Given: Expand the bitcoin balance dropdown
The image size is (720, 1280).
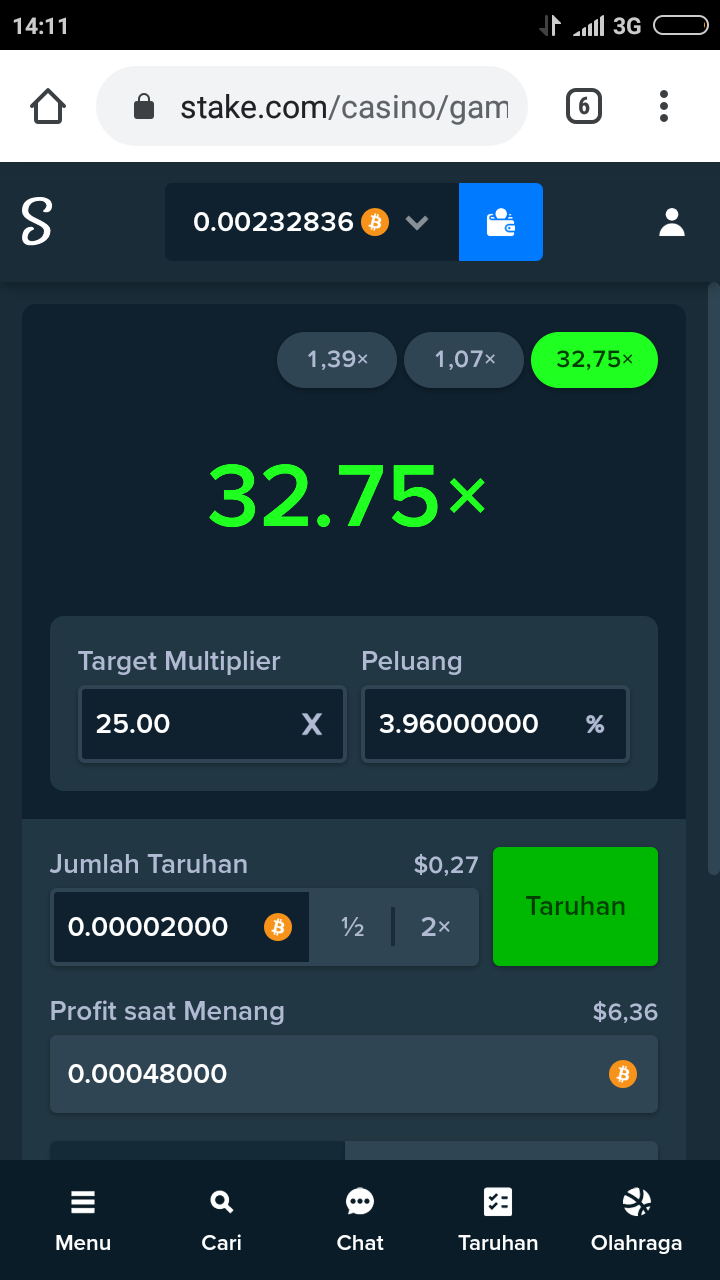Looking at the screenshot, I should coord(417,222).
